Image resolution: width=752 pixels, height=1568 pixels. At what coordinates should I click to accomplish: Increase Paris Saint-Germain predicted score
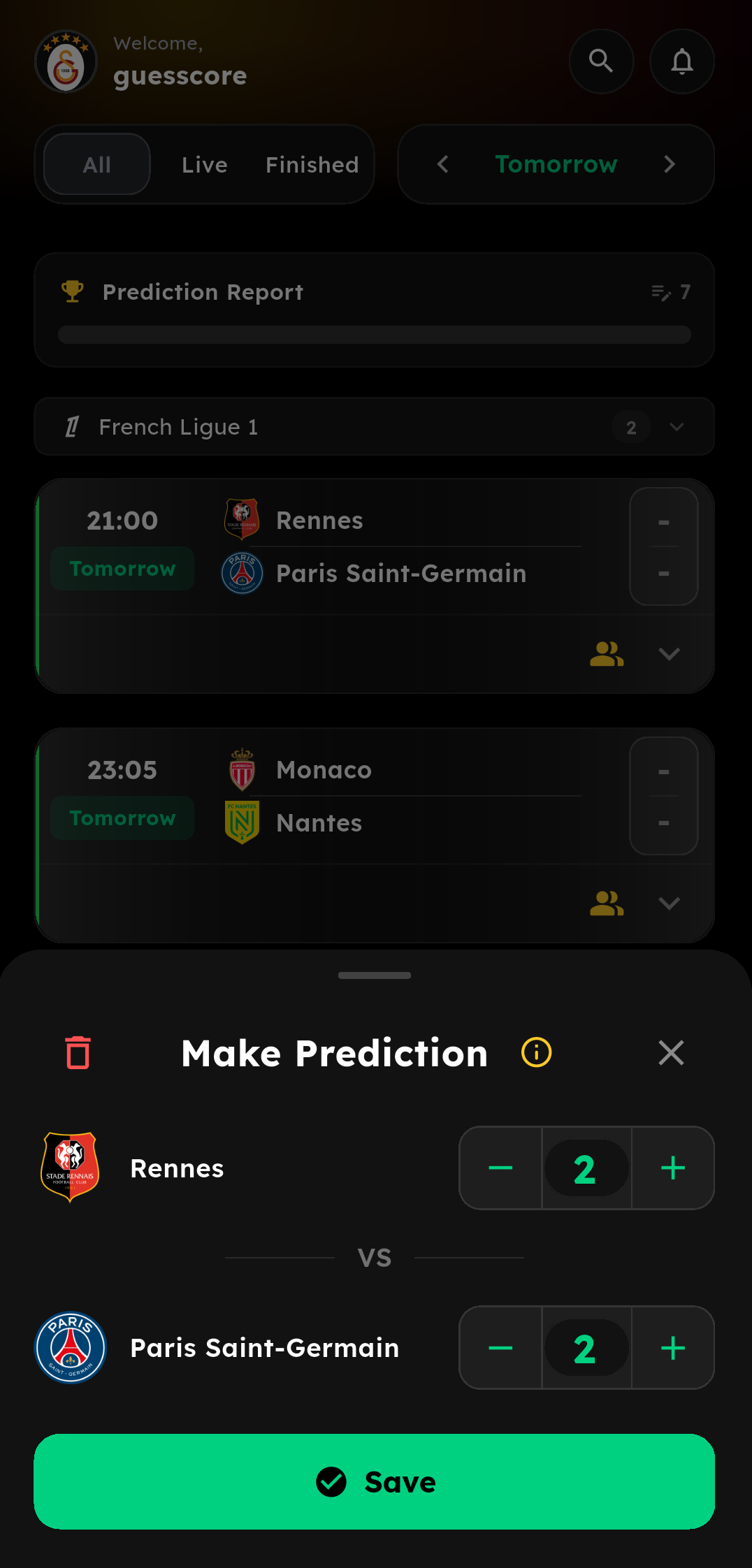click(672, 1348)
